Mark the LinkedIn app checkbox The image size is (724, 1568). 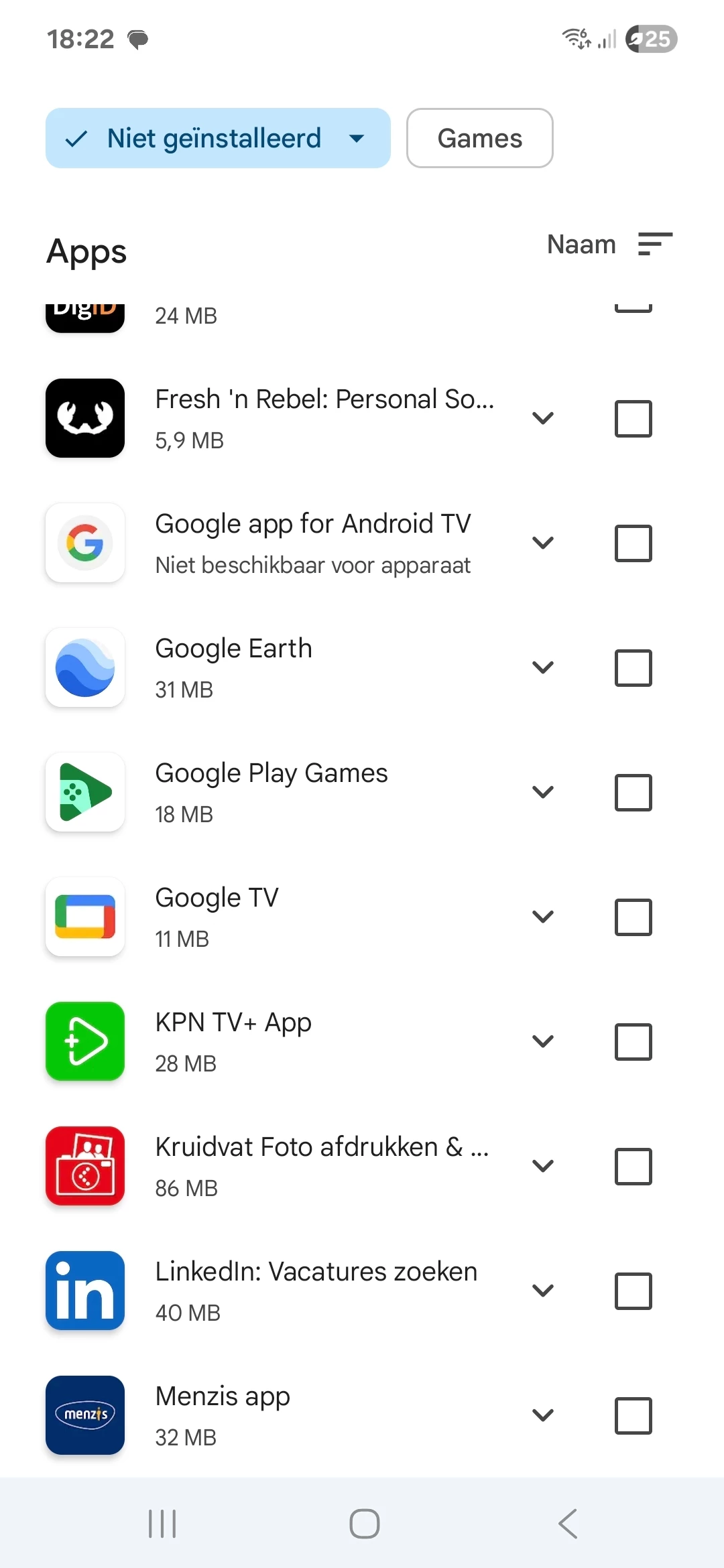[633, 1291]
